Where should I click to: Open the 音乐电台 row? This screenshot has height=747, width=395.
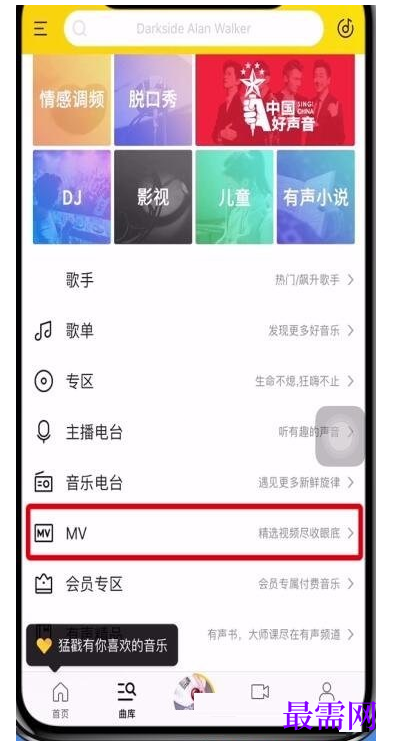[194, 483]
